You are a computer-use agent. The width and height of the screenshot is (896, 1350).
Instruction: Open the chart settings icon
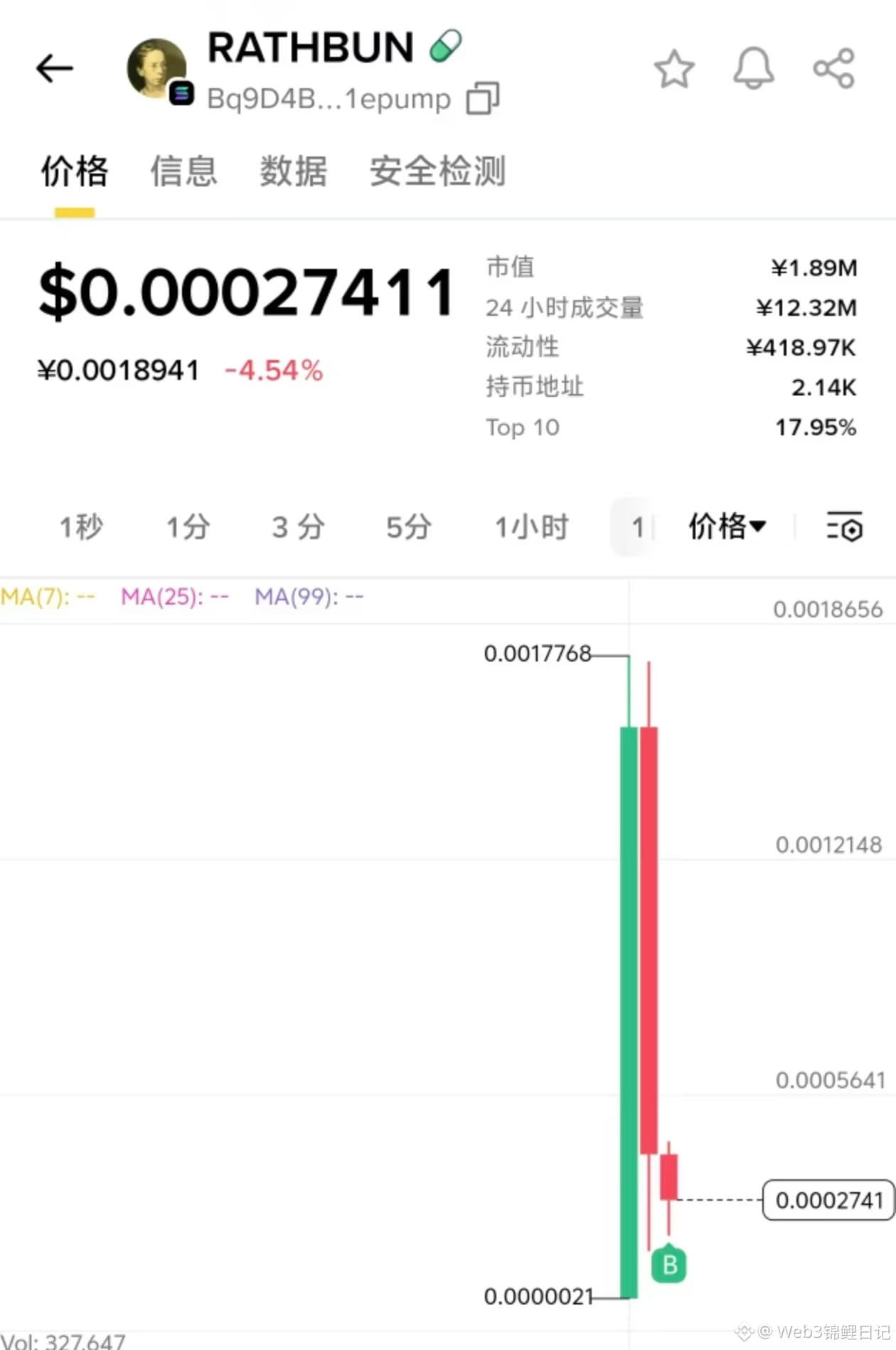point(844,527)
